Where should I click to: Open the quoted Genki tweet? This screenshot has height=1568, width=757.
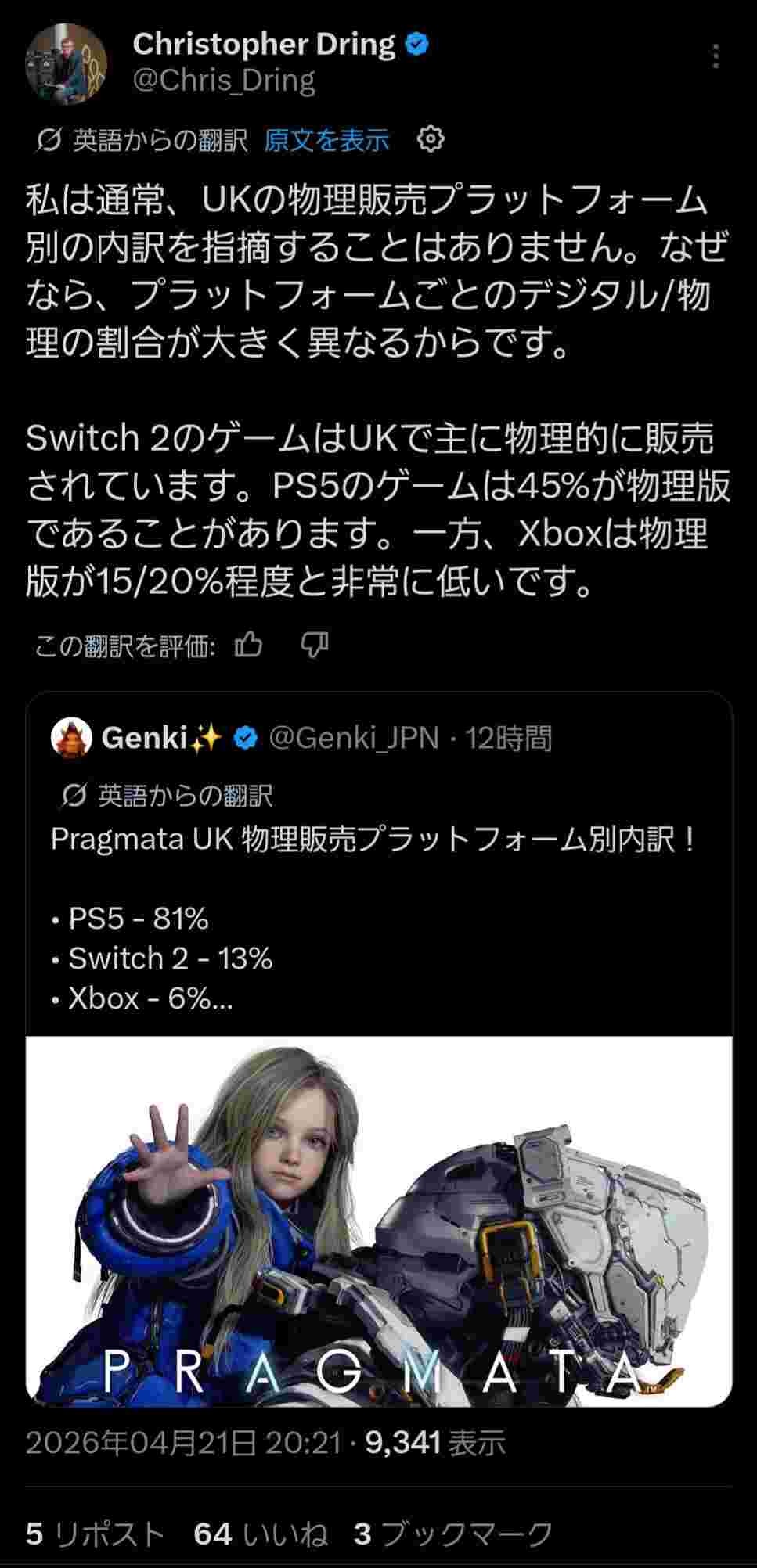coord(376,861)
